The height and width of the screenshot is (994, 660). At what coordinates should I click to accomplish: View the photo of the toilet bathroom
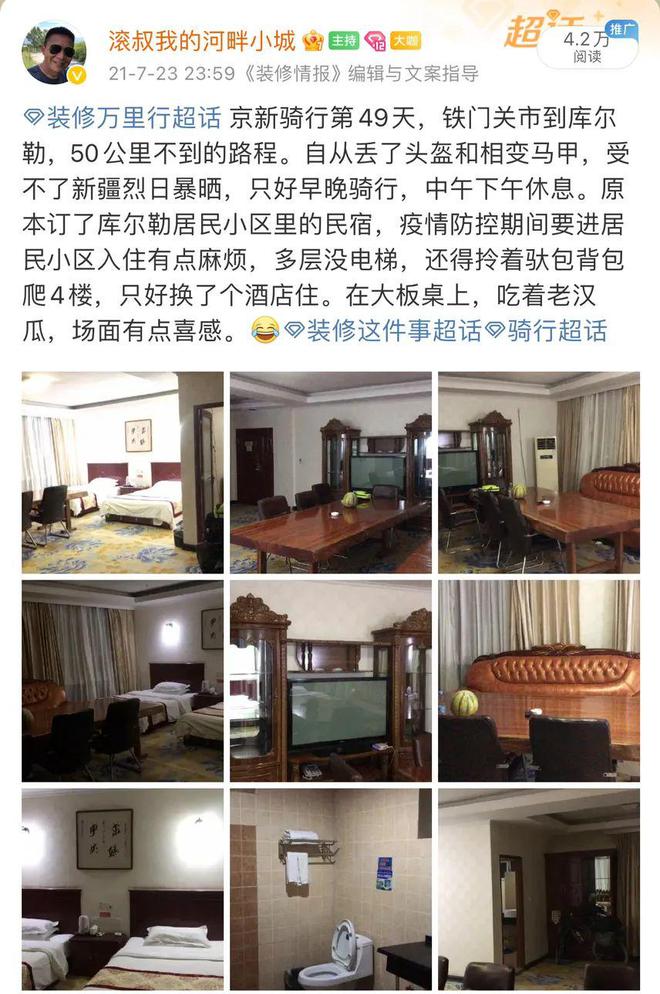[331, 888]
